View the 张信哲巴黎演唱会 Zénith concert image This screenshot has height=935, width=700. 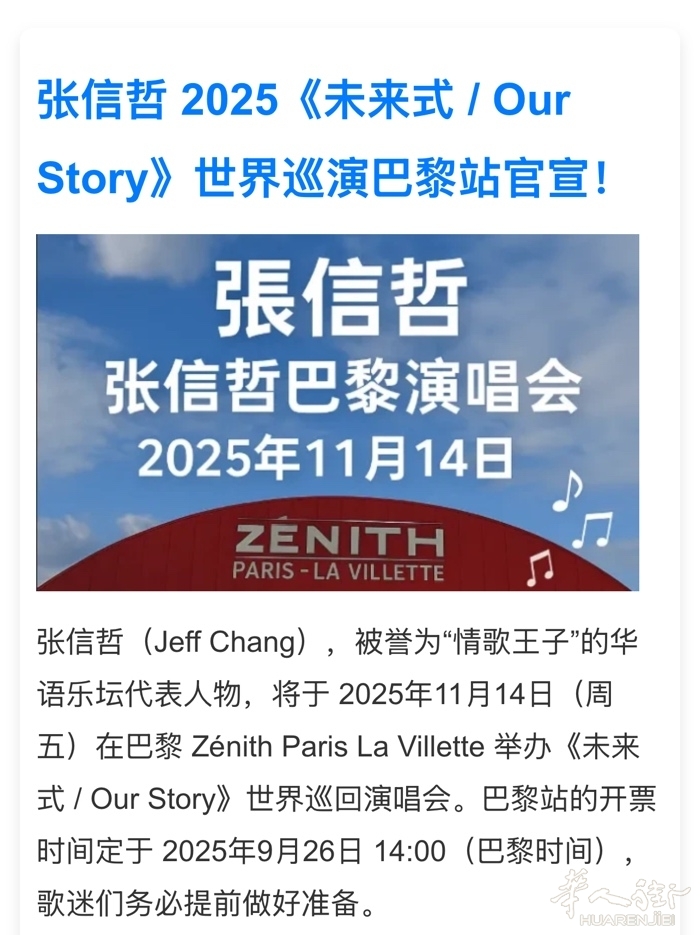(x=337, y=412)
